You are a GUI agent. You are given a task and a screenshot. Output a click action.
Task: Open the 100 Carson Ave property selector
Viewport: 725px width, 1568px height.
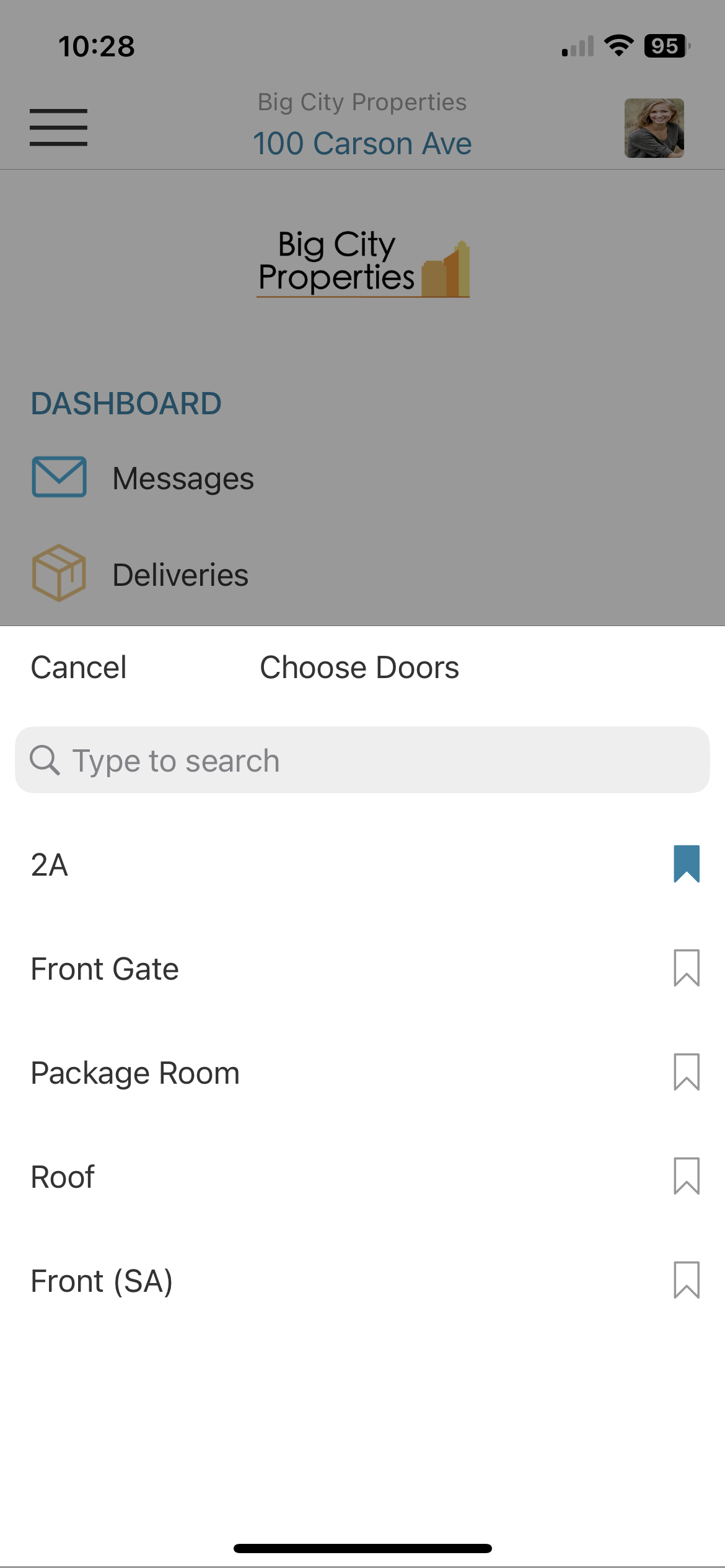click(x=362, y=142)
